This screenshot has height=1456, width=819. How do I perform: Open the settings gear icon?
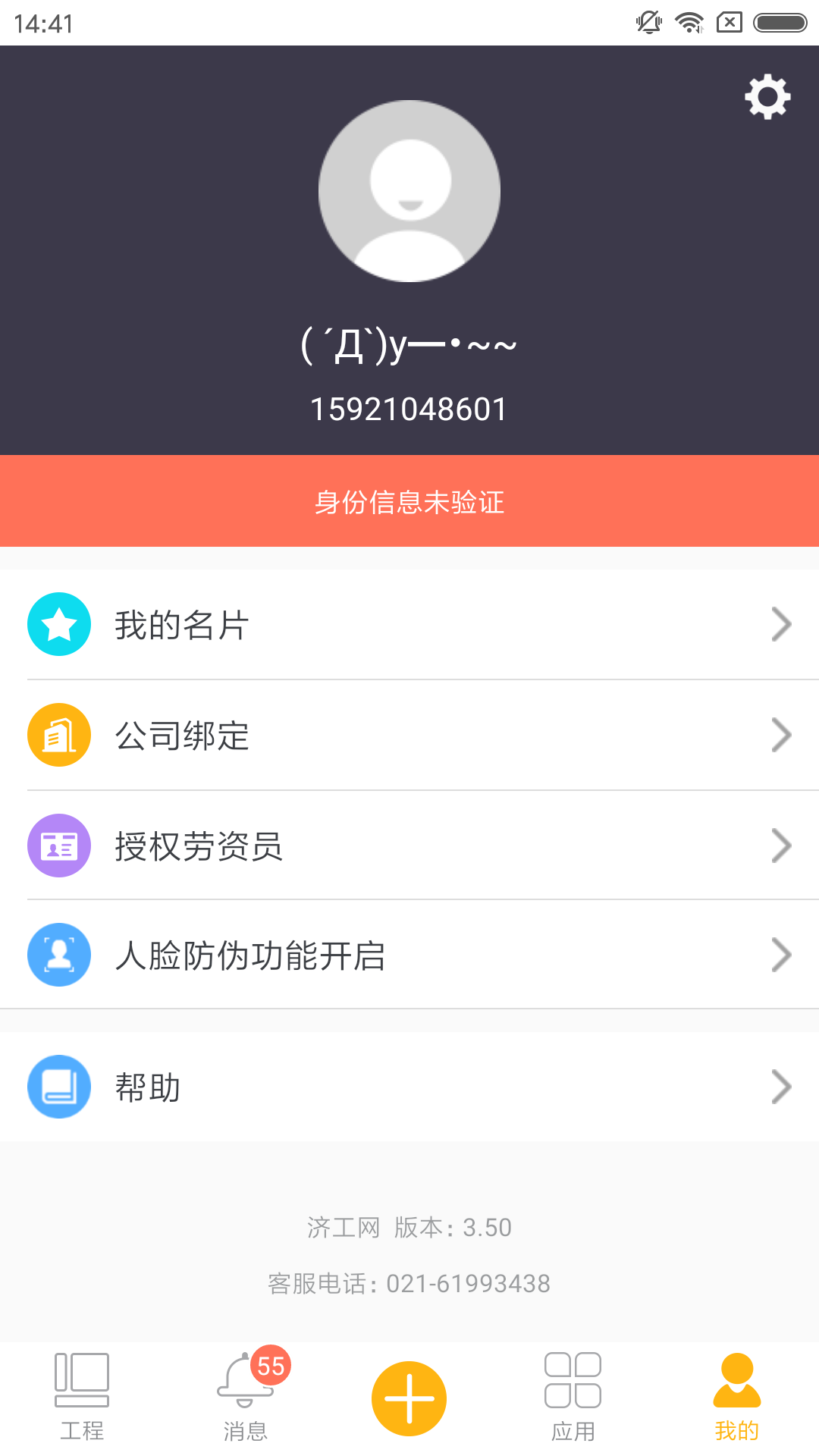(767, 96)
